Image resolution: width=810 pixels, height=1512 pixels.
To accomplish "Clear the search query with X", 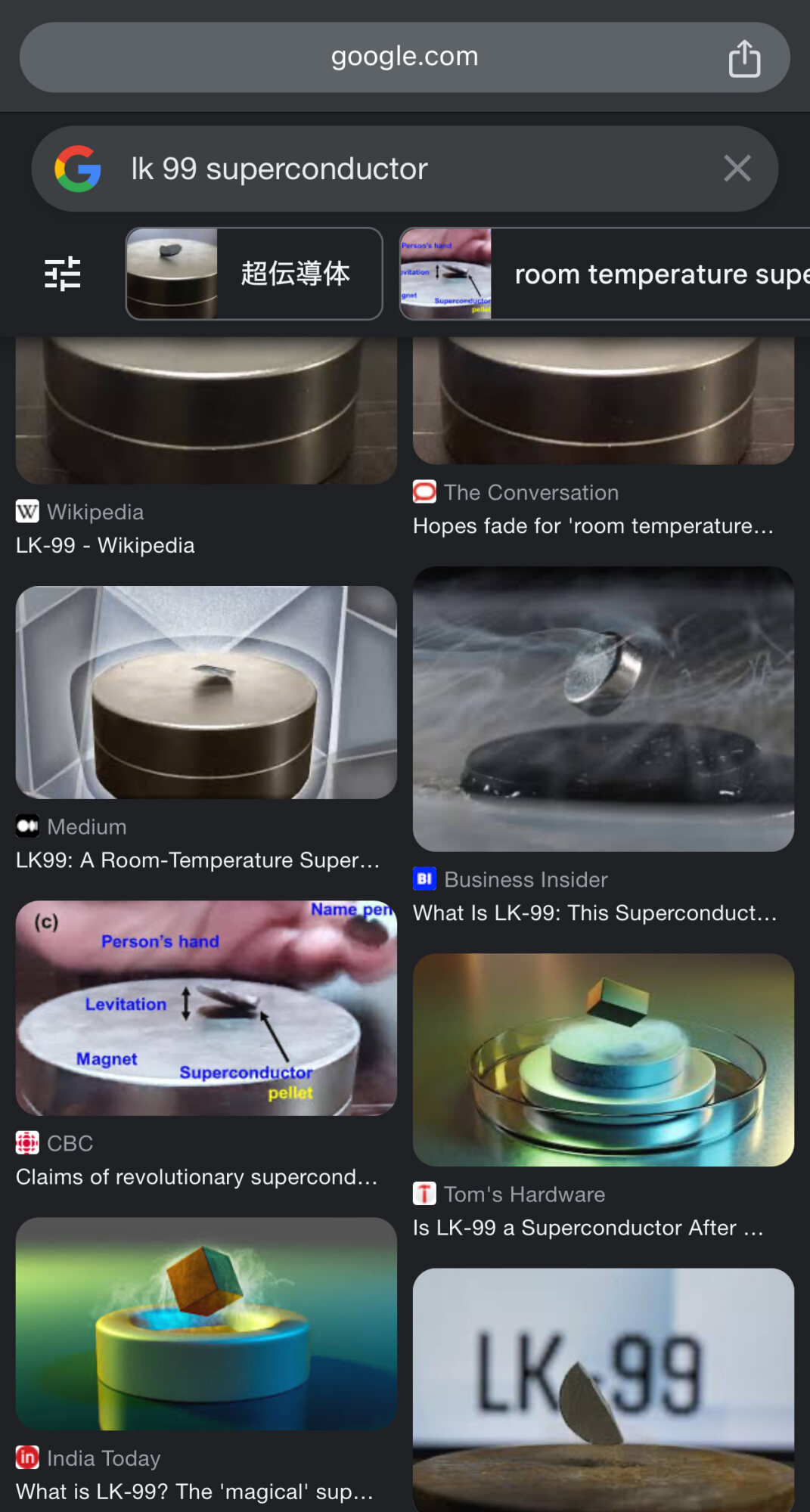I will point(737,168).
